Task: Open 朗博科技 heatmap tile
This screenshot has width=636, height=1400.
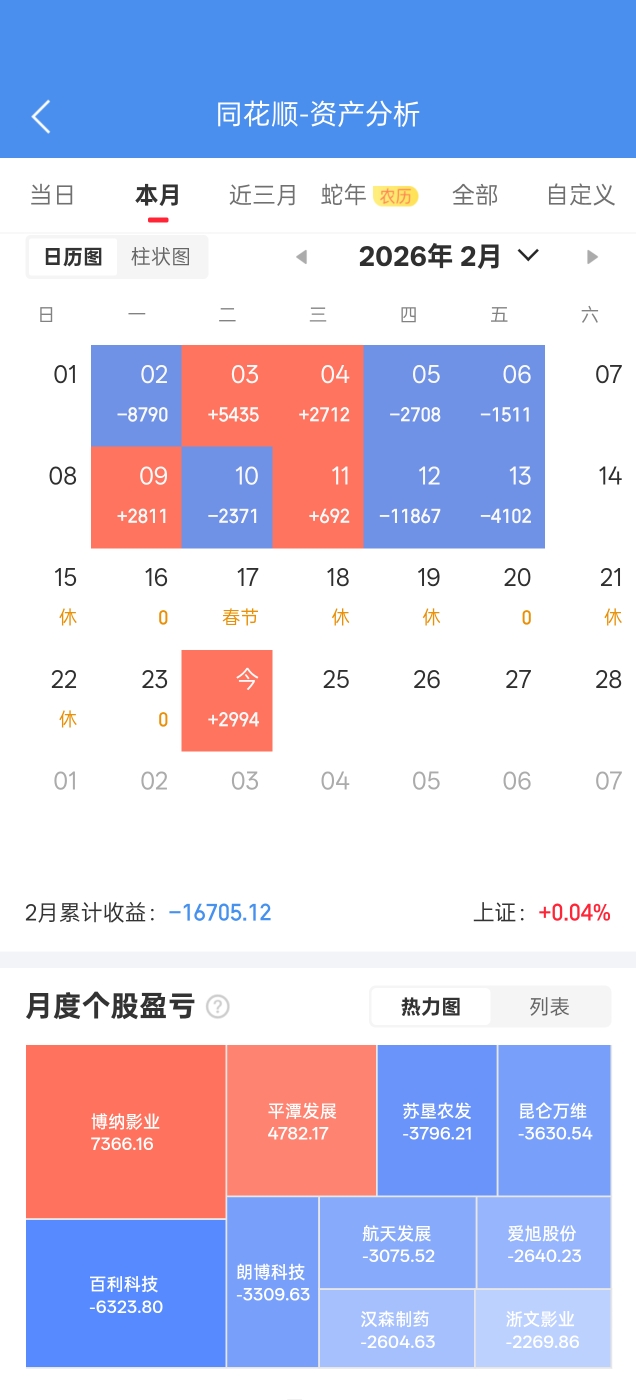Action: click(272, 1282)
